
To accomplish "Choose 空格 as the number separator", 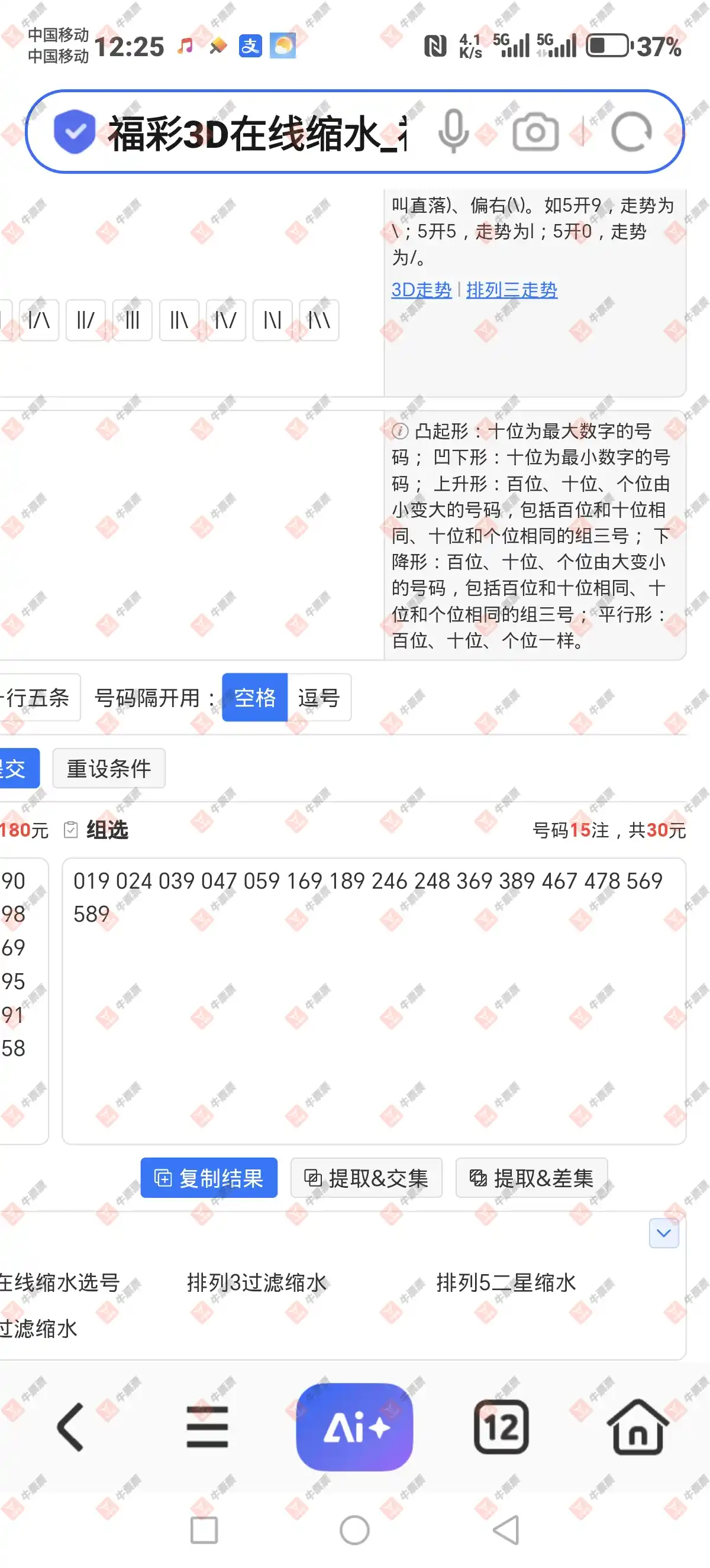I will 254,698.
